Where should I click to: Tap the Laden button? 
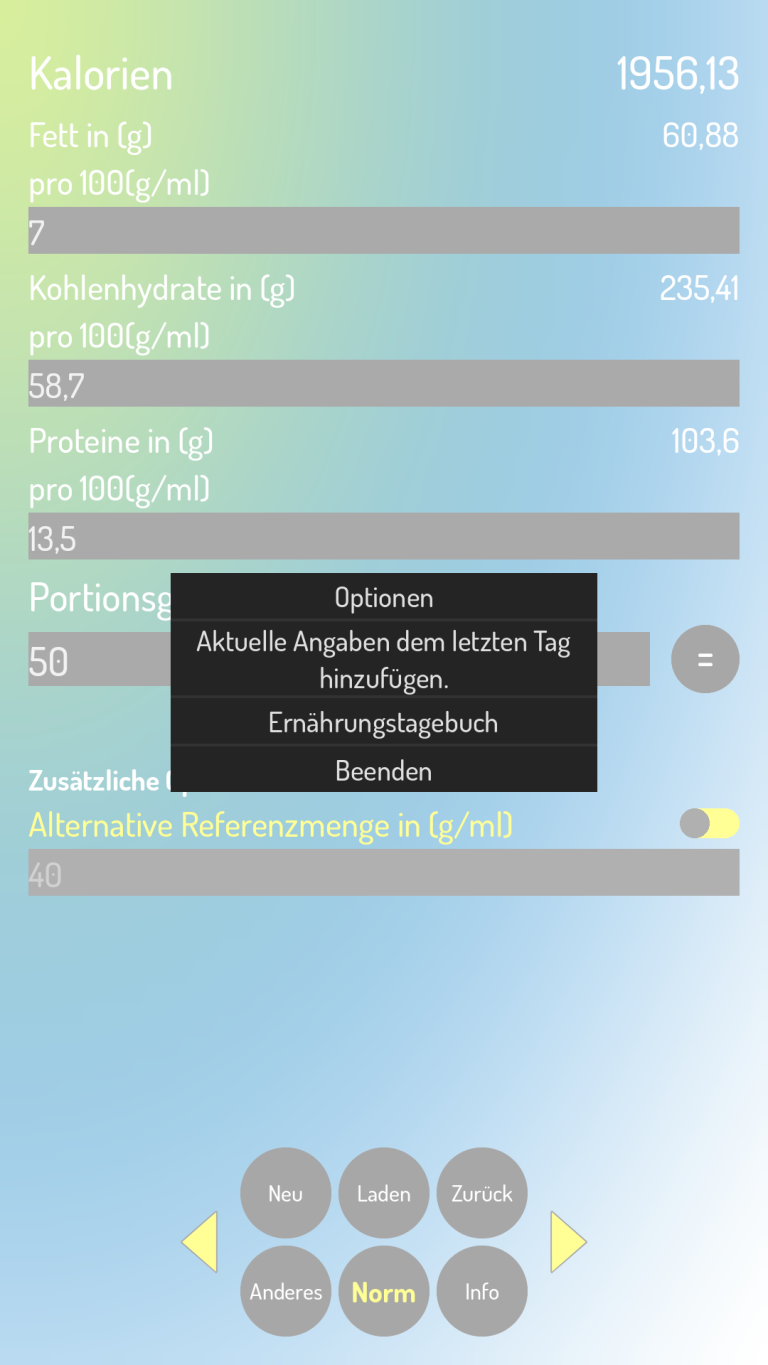pos(383,1193)
